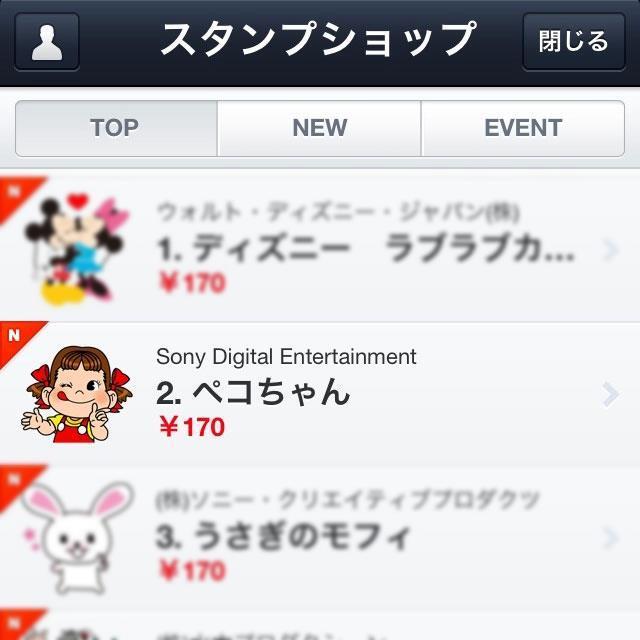Switch to the TOP tab

pos(115,128)
